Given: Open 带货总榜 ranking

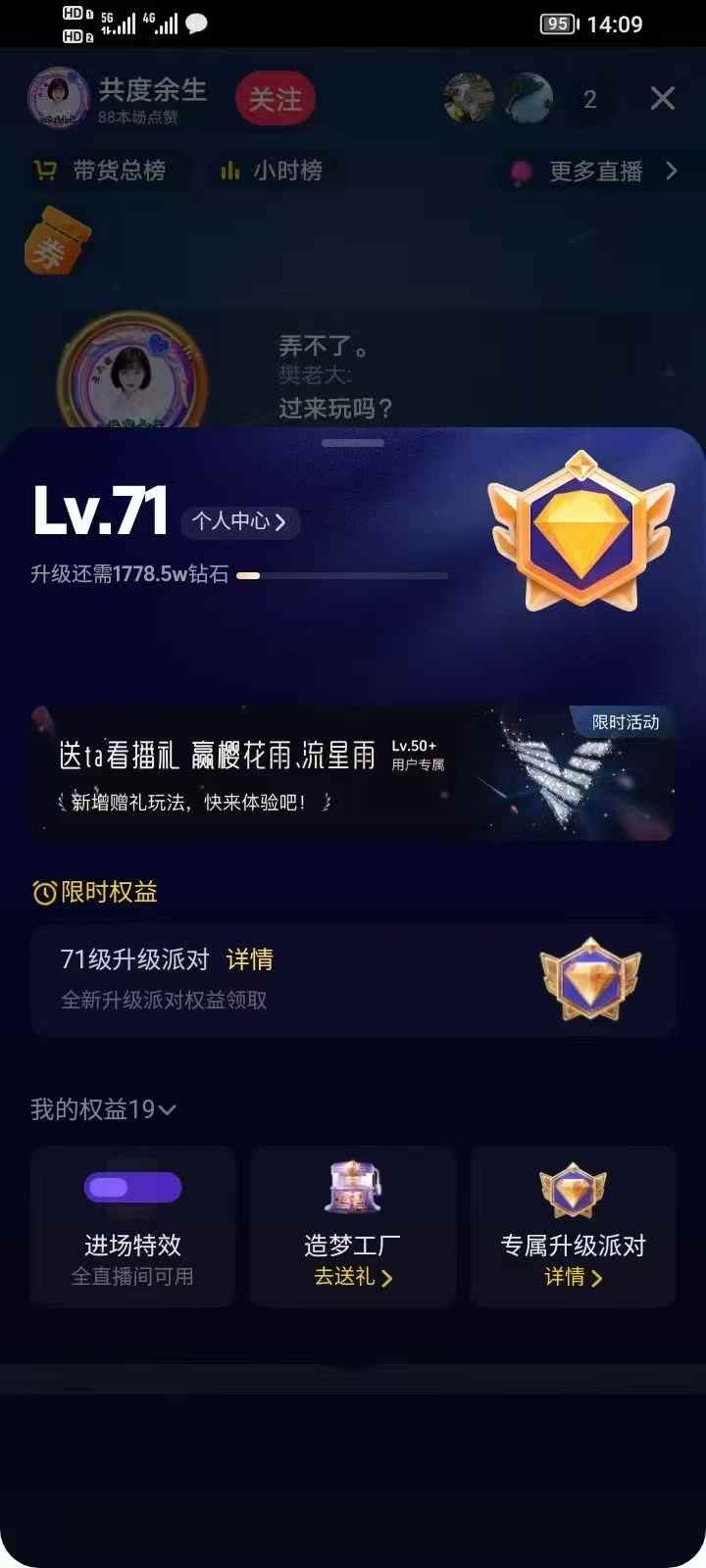Looking at the screenshot, I should (x=100, y=171).
